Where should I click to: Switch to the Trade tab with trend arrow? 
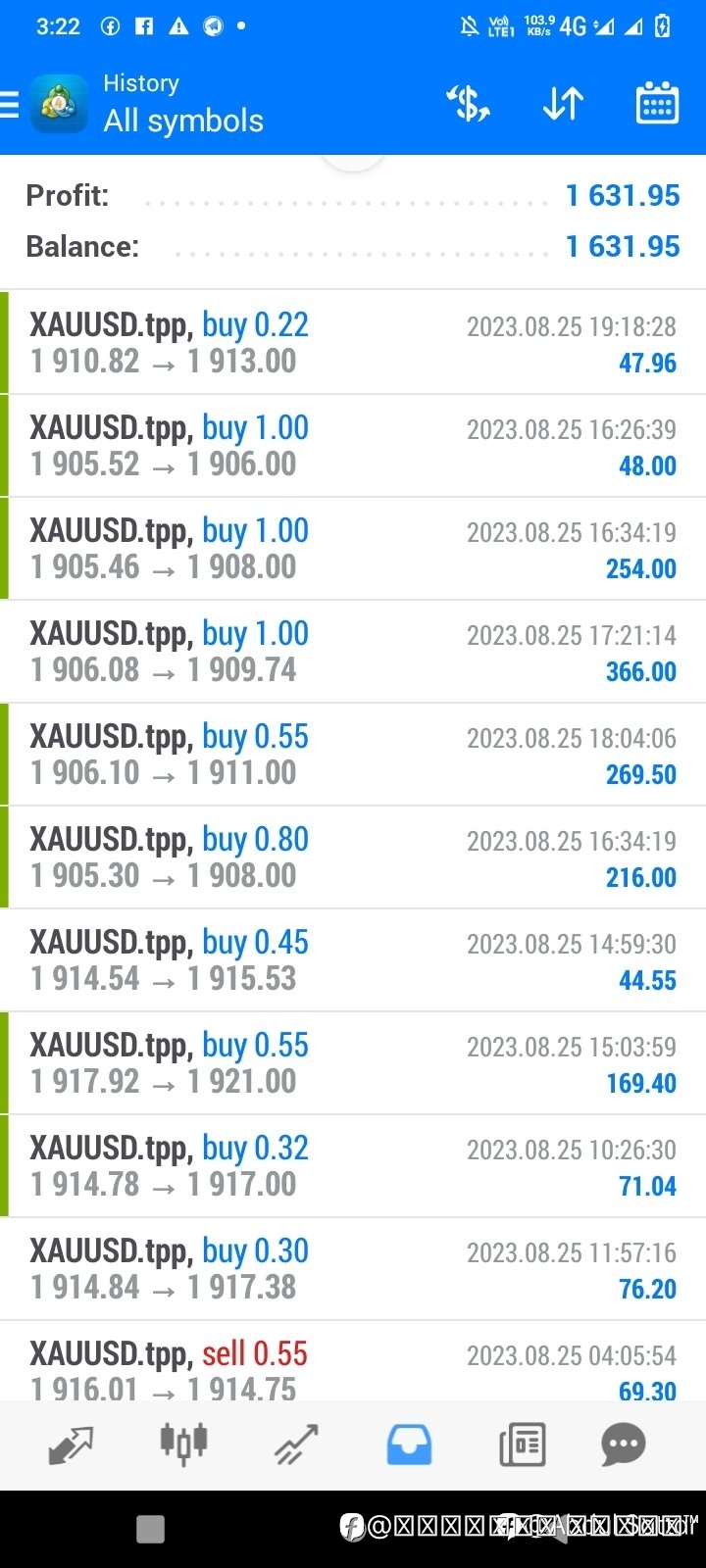(x=296, y=1445)
